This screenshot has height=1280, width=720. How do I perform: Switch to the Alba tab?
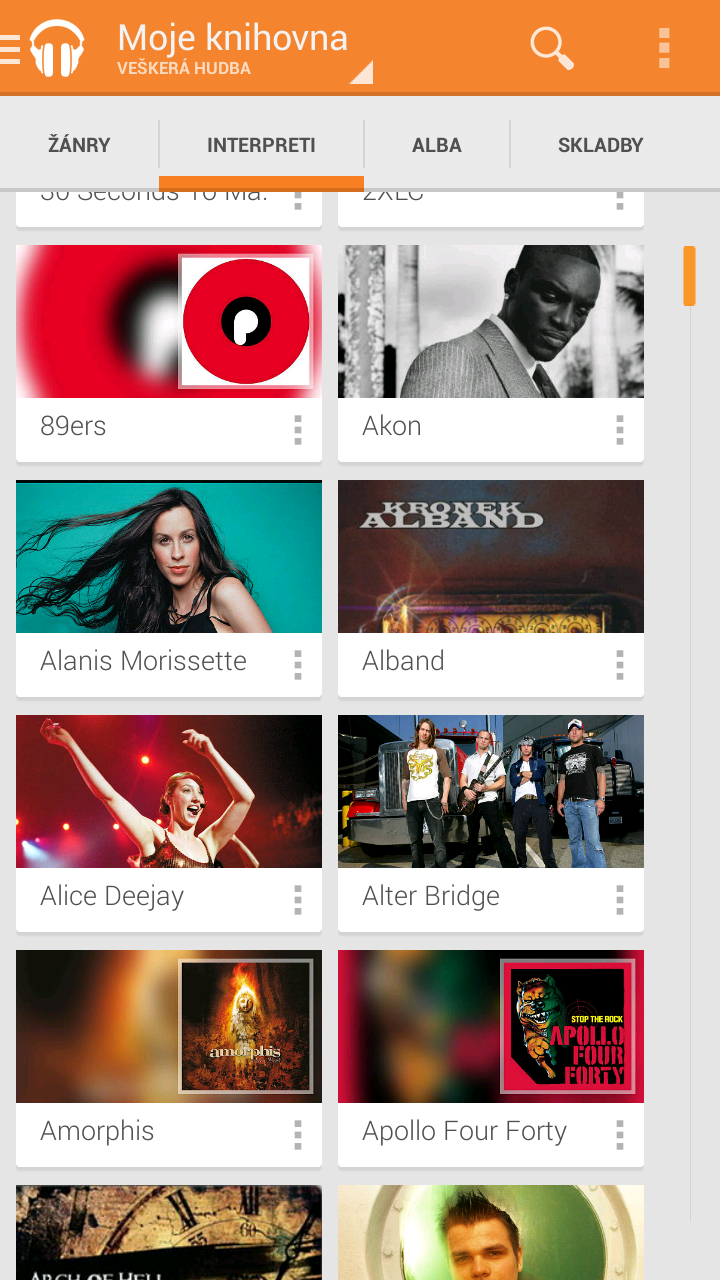[437, 145]
